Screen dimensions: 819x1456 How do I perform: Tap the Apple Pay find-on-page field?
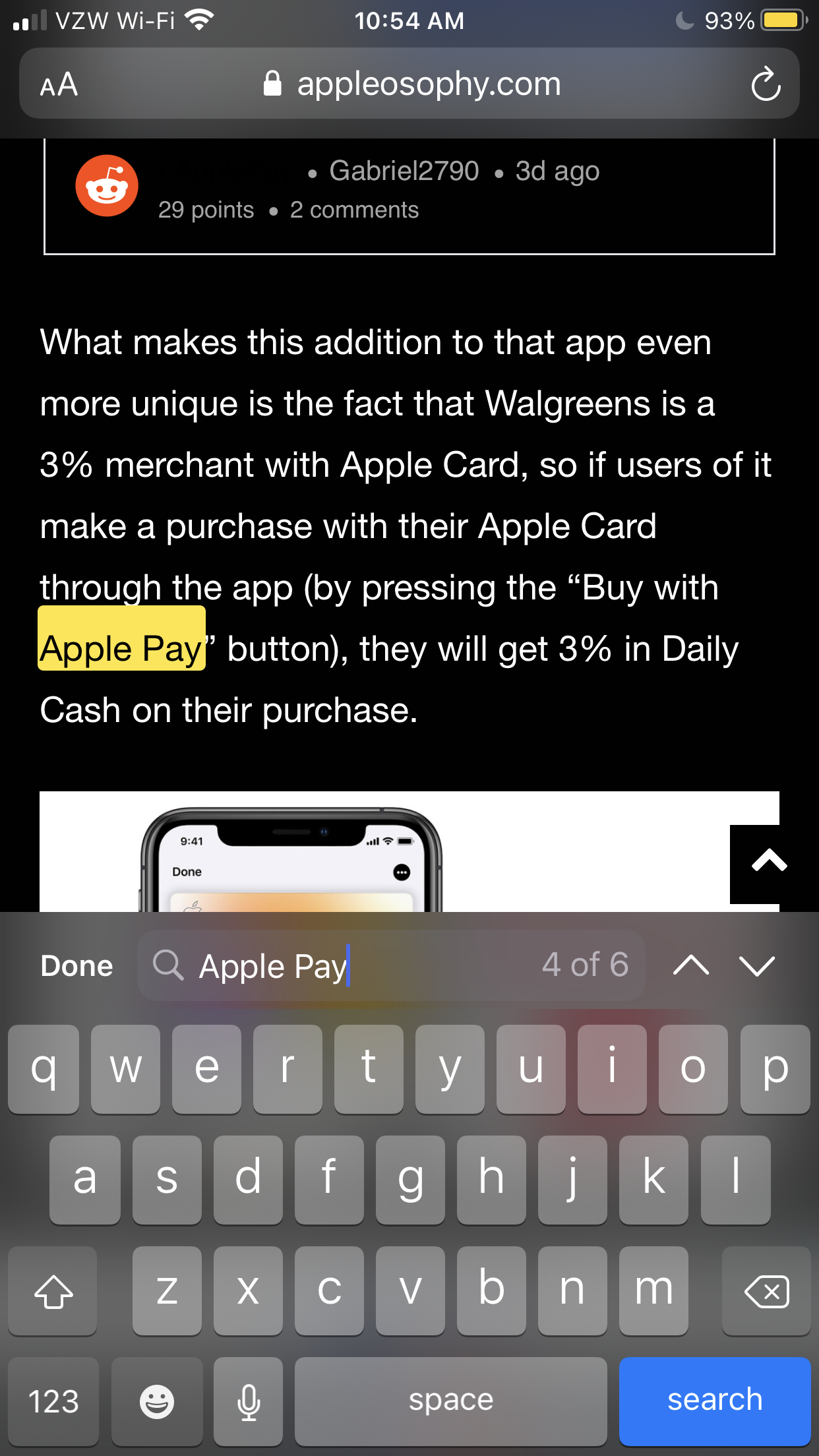(390, 966)
